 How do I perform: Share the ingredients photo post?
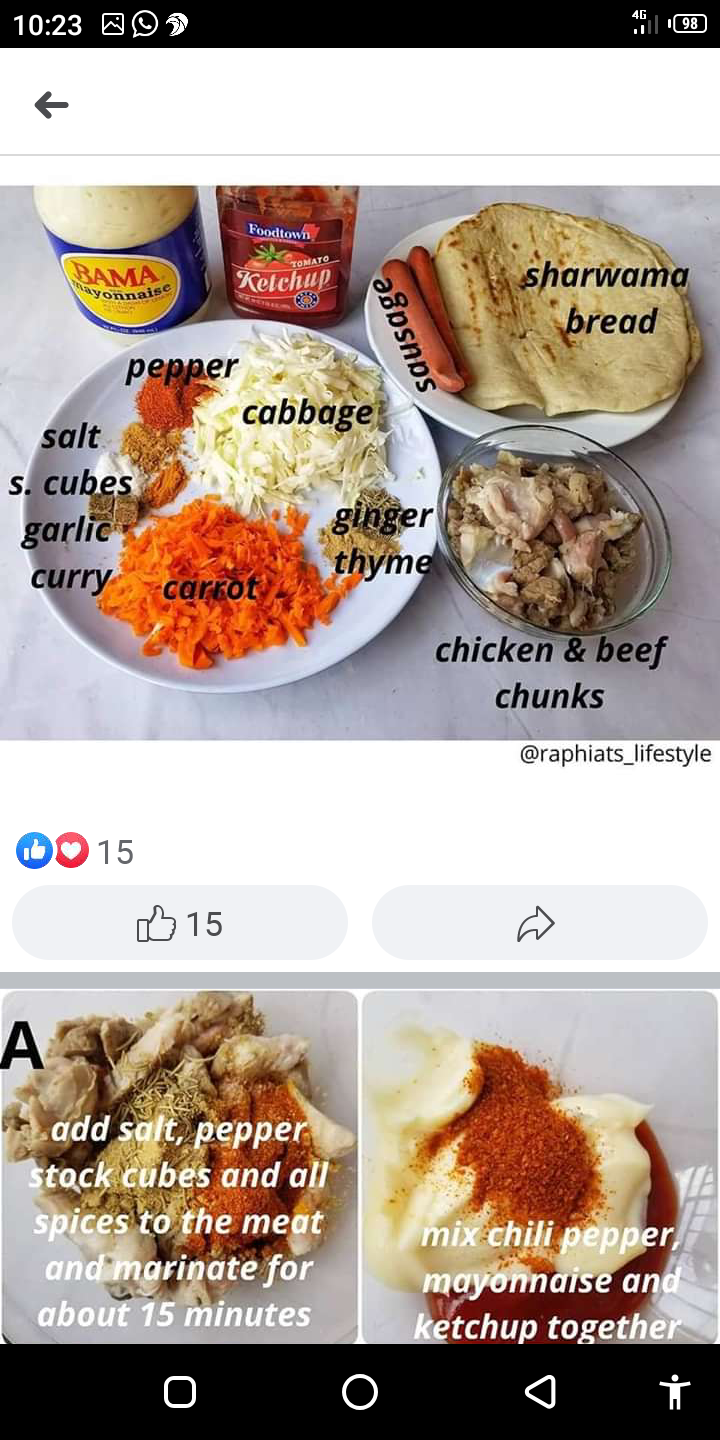(x=540, y=923)
